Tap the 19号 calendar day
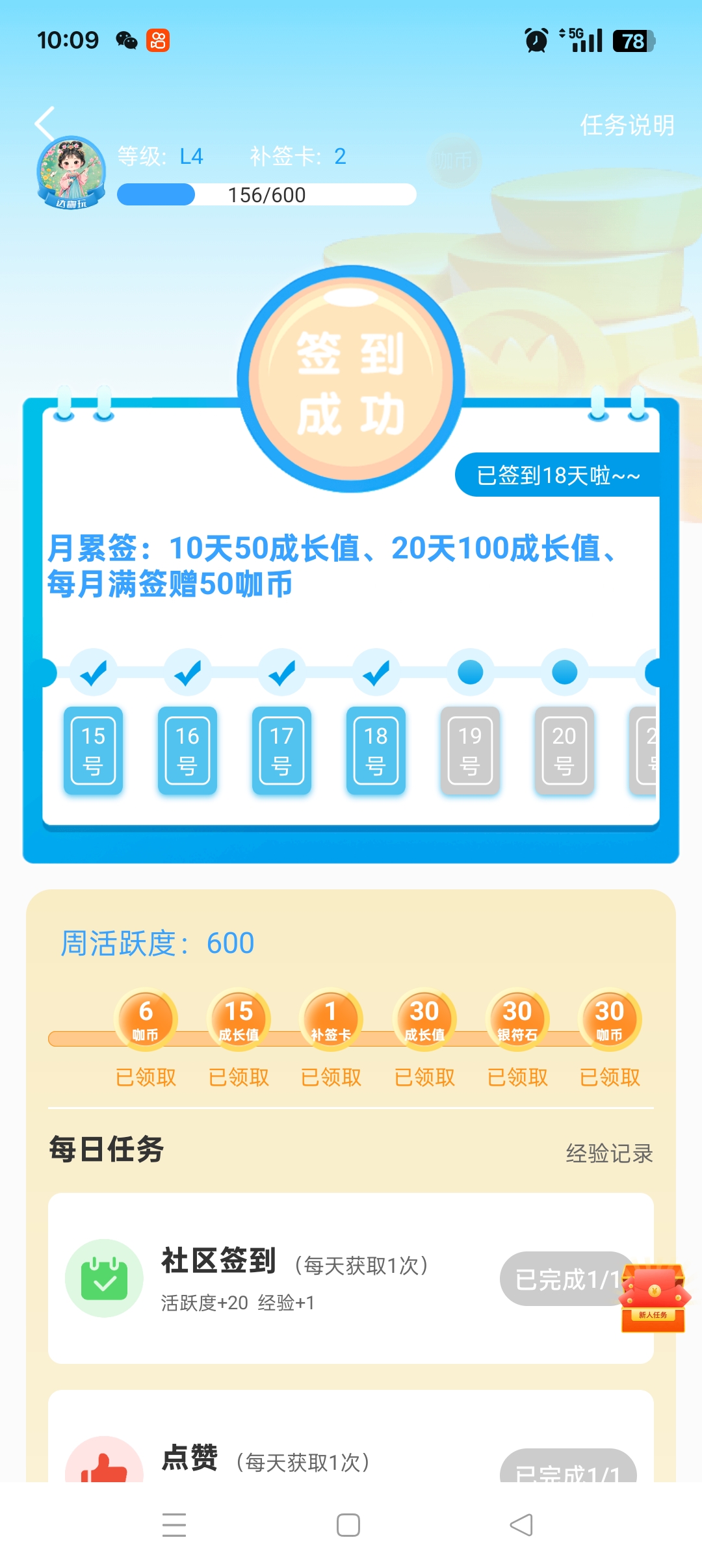This screenshot has width=702, height=1568. (470, 750)
